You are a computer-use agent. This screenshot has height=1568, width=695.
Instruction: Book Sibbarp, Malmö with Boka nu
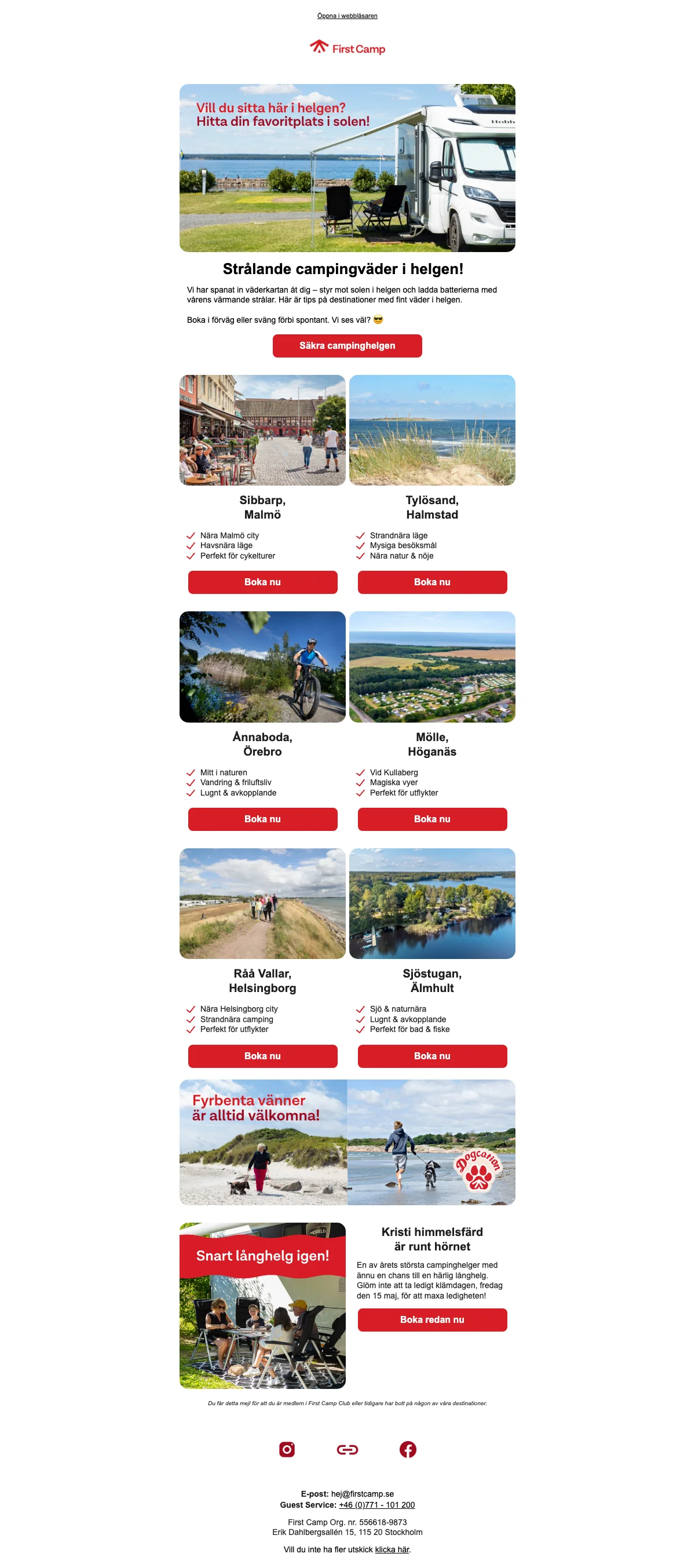[262, 582]
